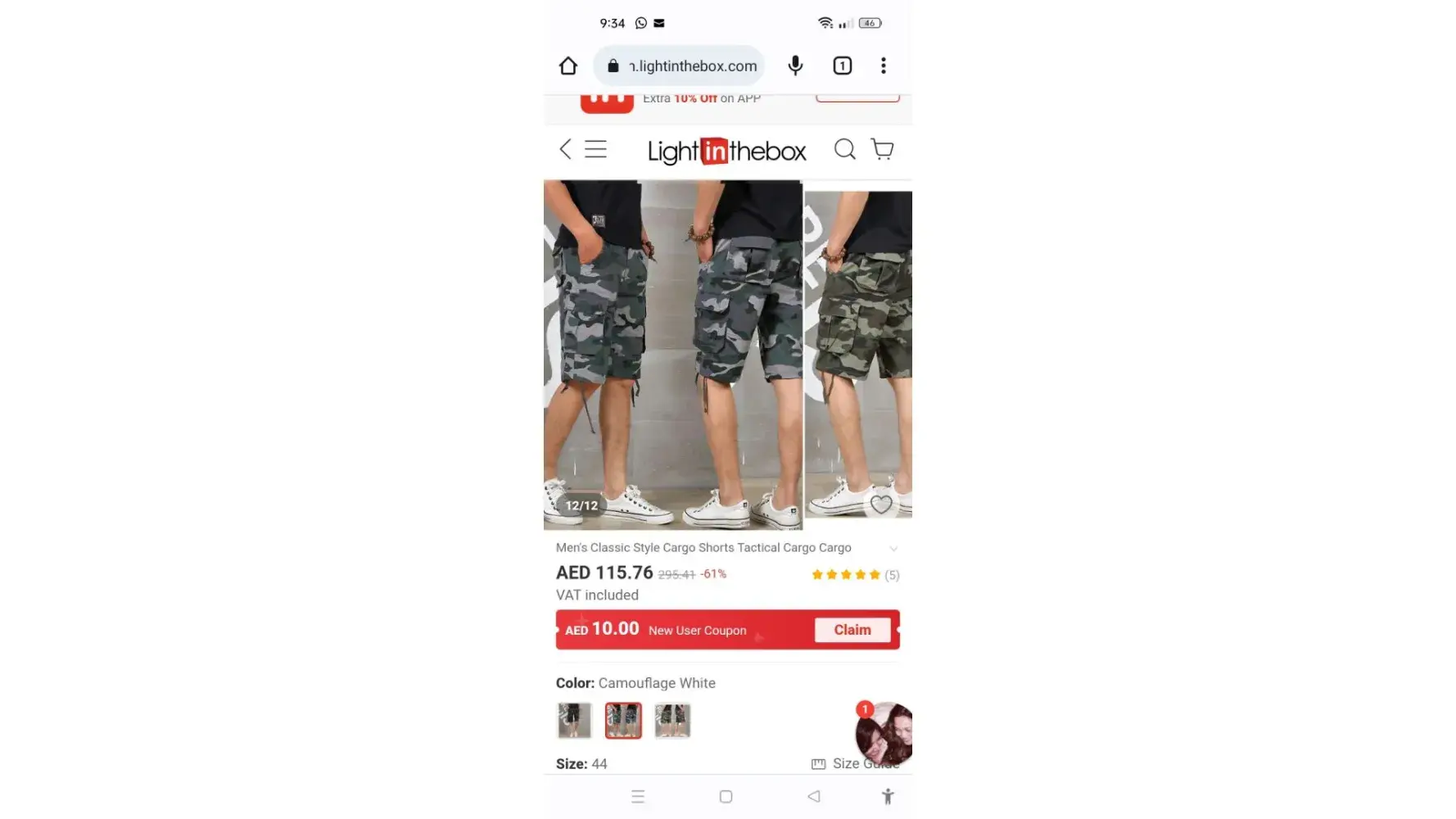Claim the AED 10.00 new user coupon
The width and height of the screenshot is (1456, 819).
(x=852, y=630)
